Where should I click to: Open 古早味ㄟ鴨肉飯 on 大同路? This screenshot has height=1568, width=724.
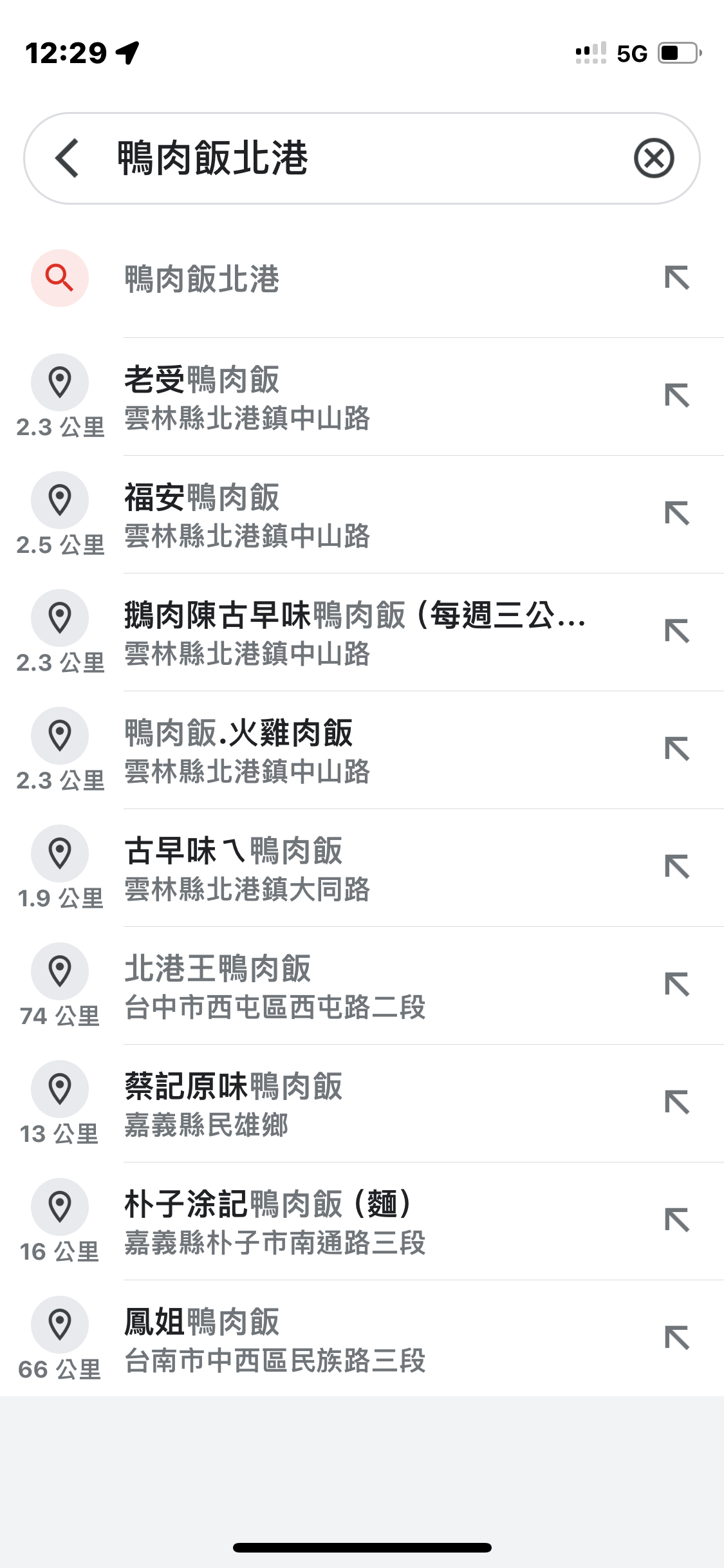[x=362, y=868]
